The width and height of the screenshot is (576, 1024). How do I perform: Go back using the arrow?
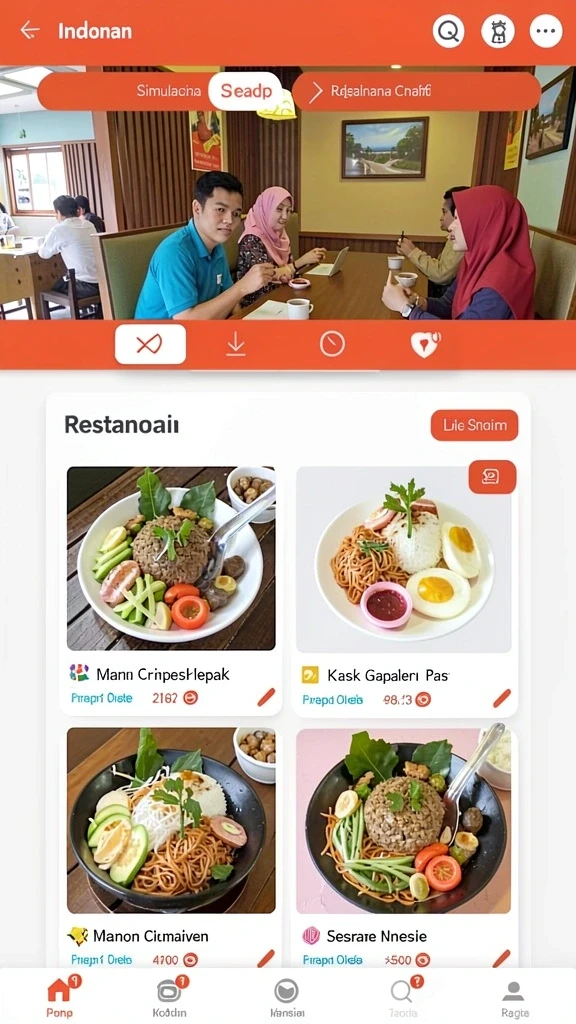(x=29, y=31)
